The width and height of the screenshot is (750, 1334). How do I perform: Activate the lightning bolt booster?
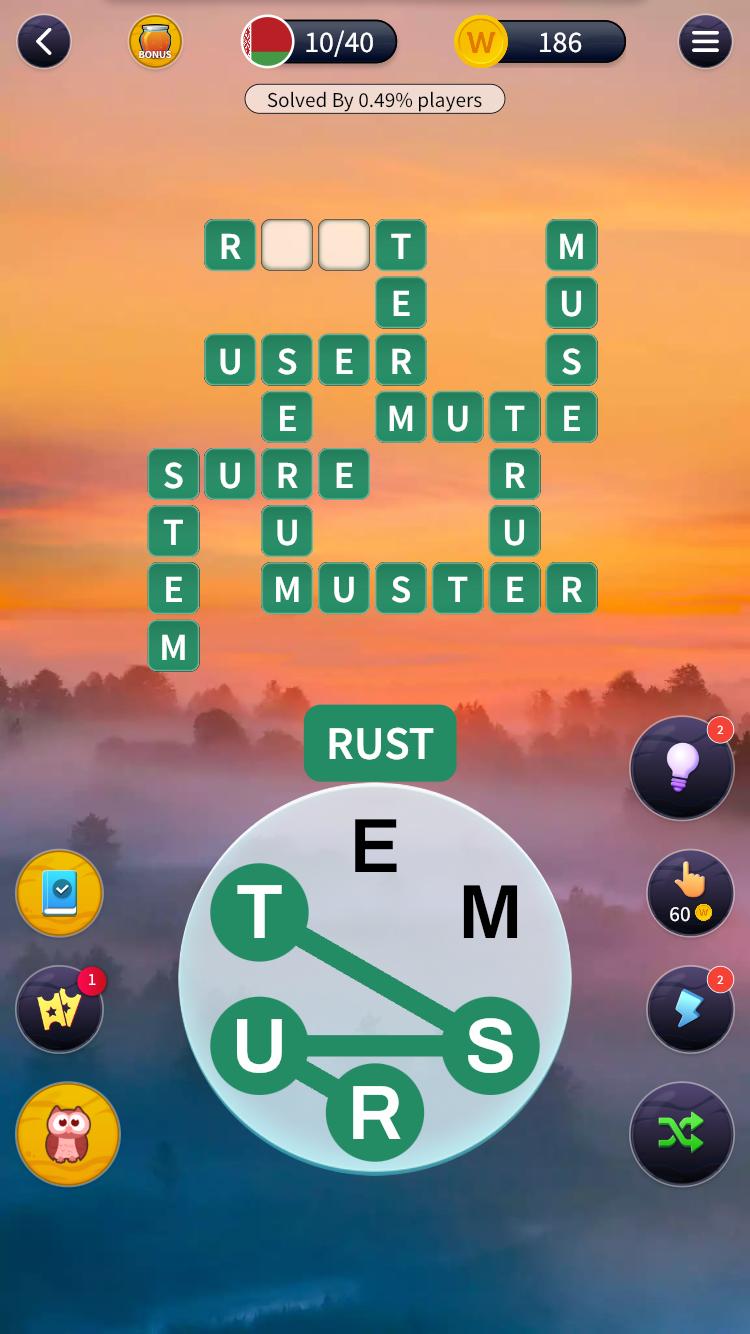(x=690, y=1009)
